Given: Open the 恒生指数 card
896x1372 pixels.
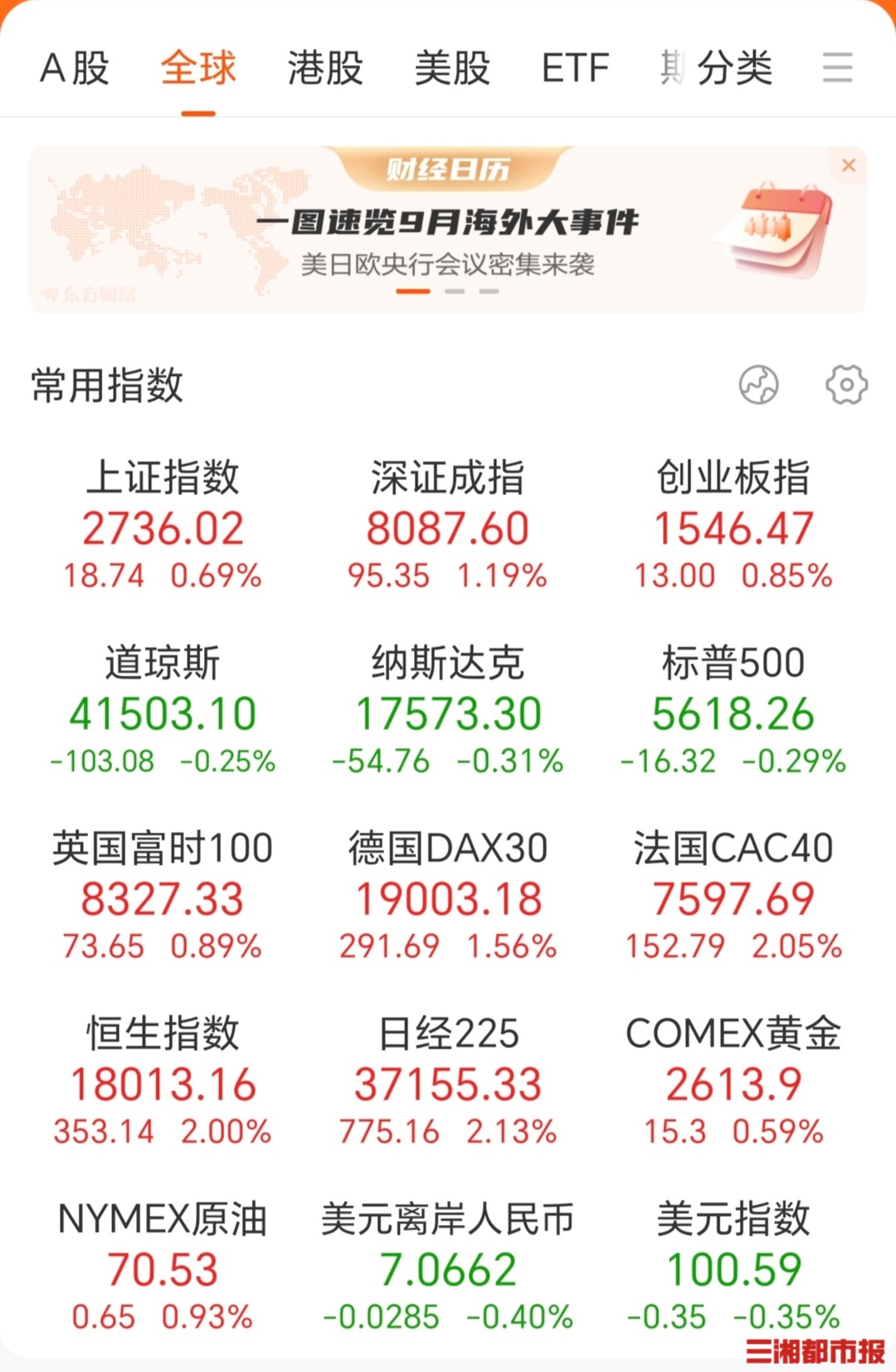Looking at the screenshot, I should (163, 1082).
